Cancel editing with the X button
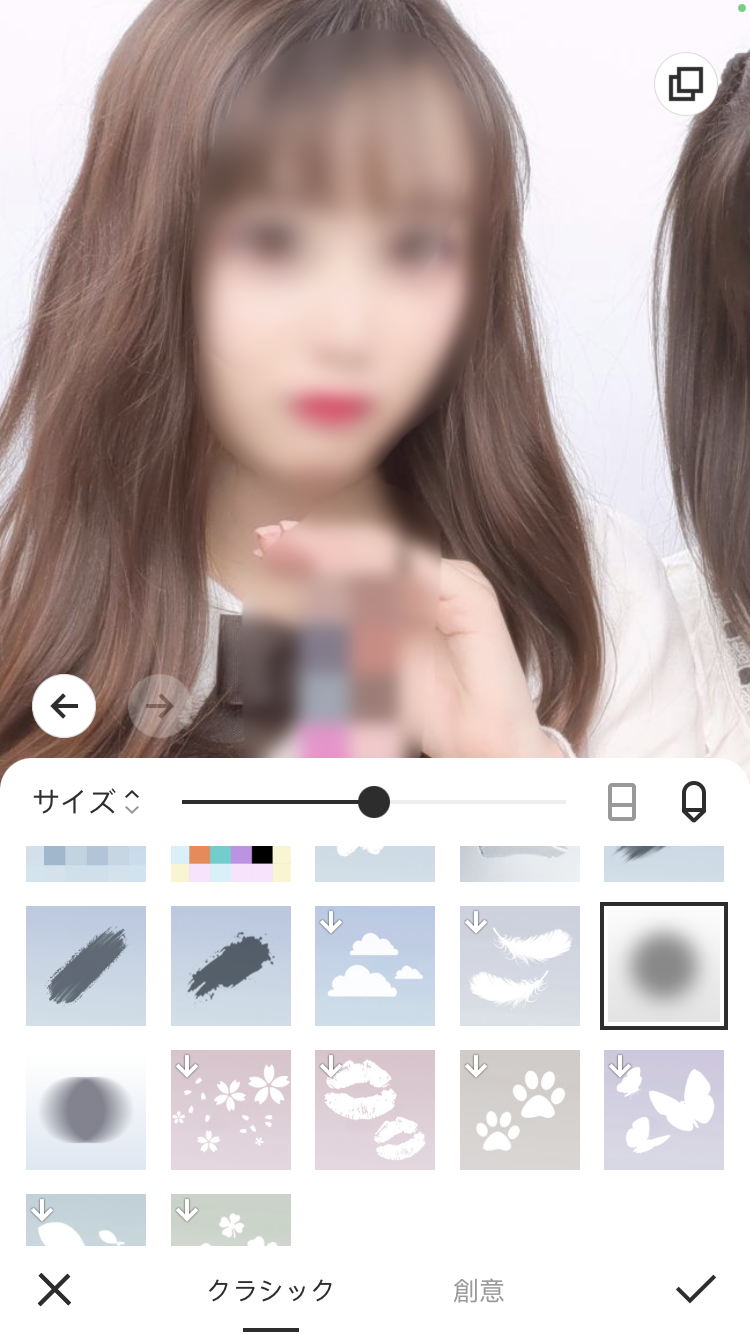The height and width of the screenshot is (1334, 750). click(x=54, y=1290)
